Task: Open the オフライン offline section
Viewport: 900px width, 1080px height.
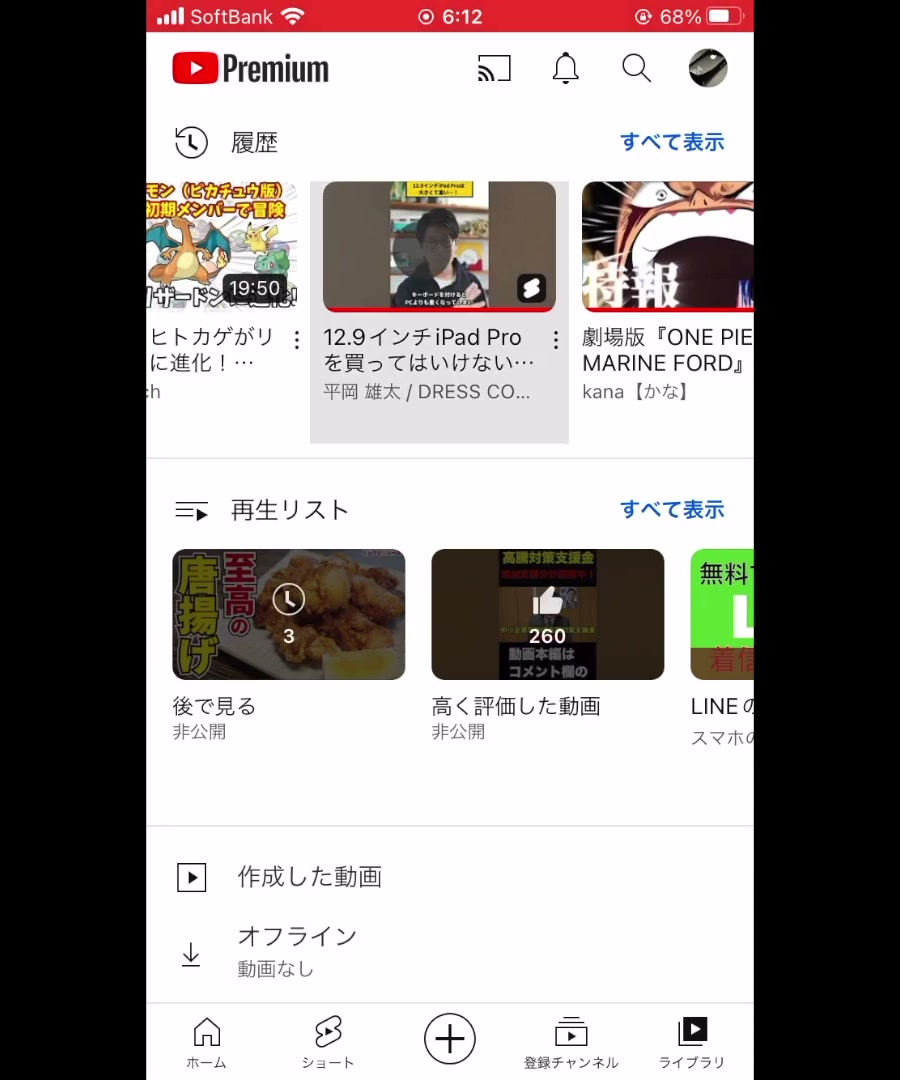Action: [x=297, y=945]
